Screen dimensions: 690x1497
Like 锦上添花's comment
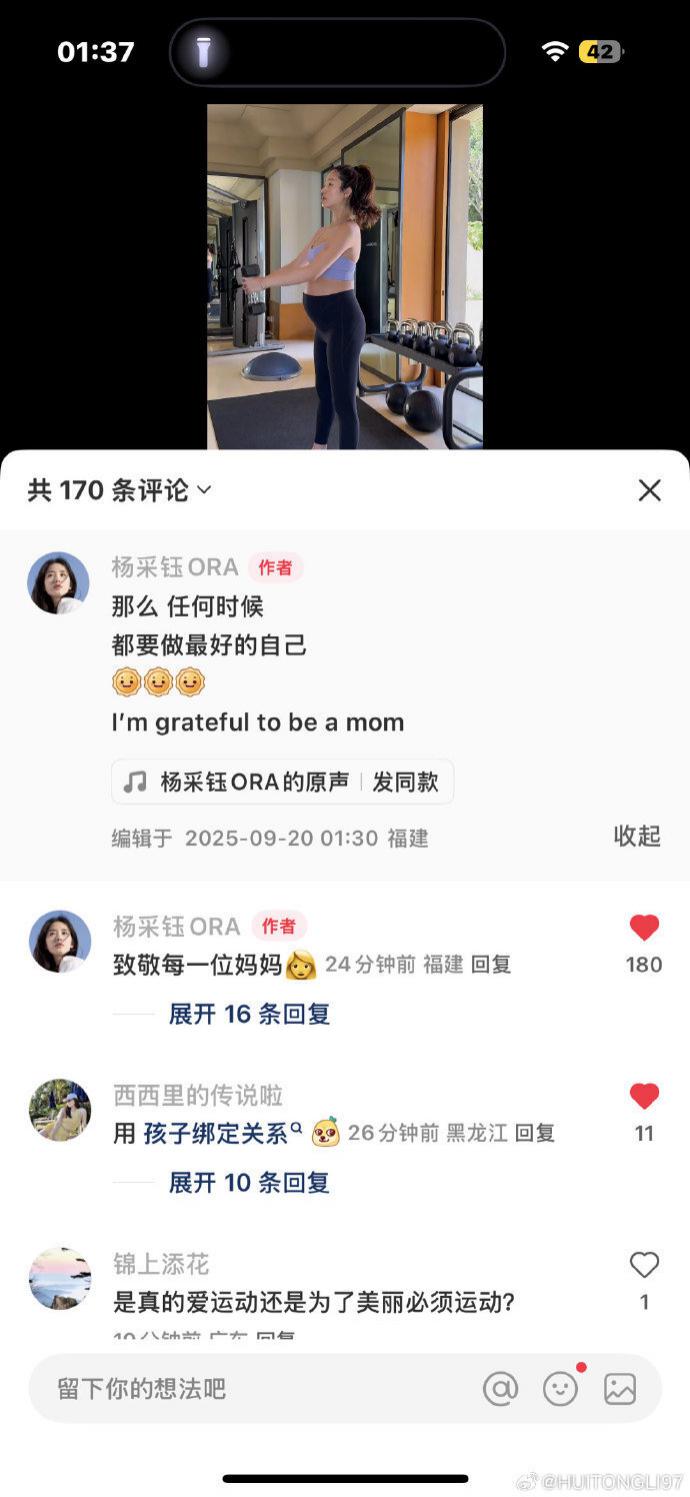pyautogui.click(x=644, y=1266)
